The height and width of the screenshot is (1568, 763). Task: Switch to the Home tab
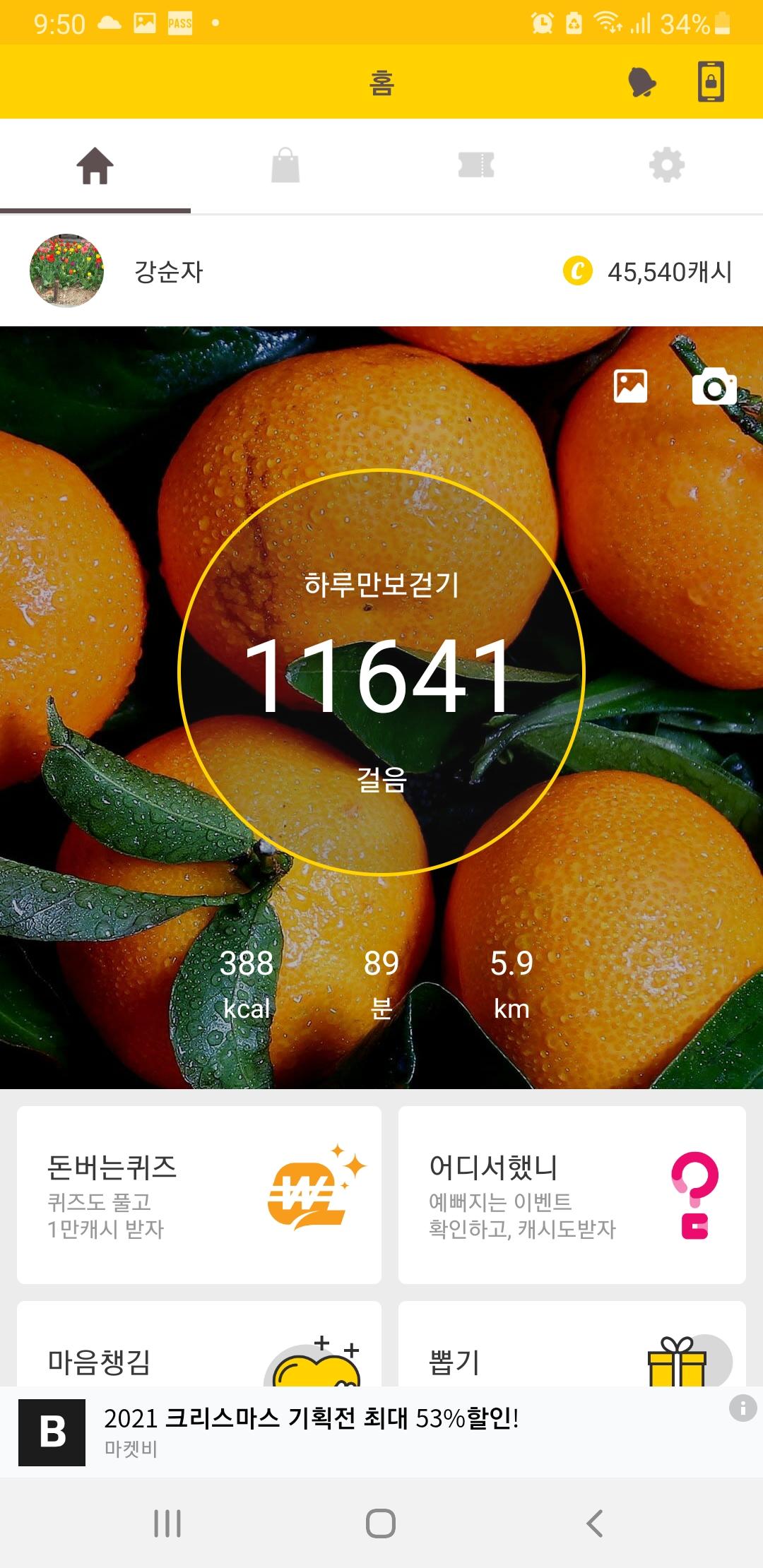[95, 167]
